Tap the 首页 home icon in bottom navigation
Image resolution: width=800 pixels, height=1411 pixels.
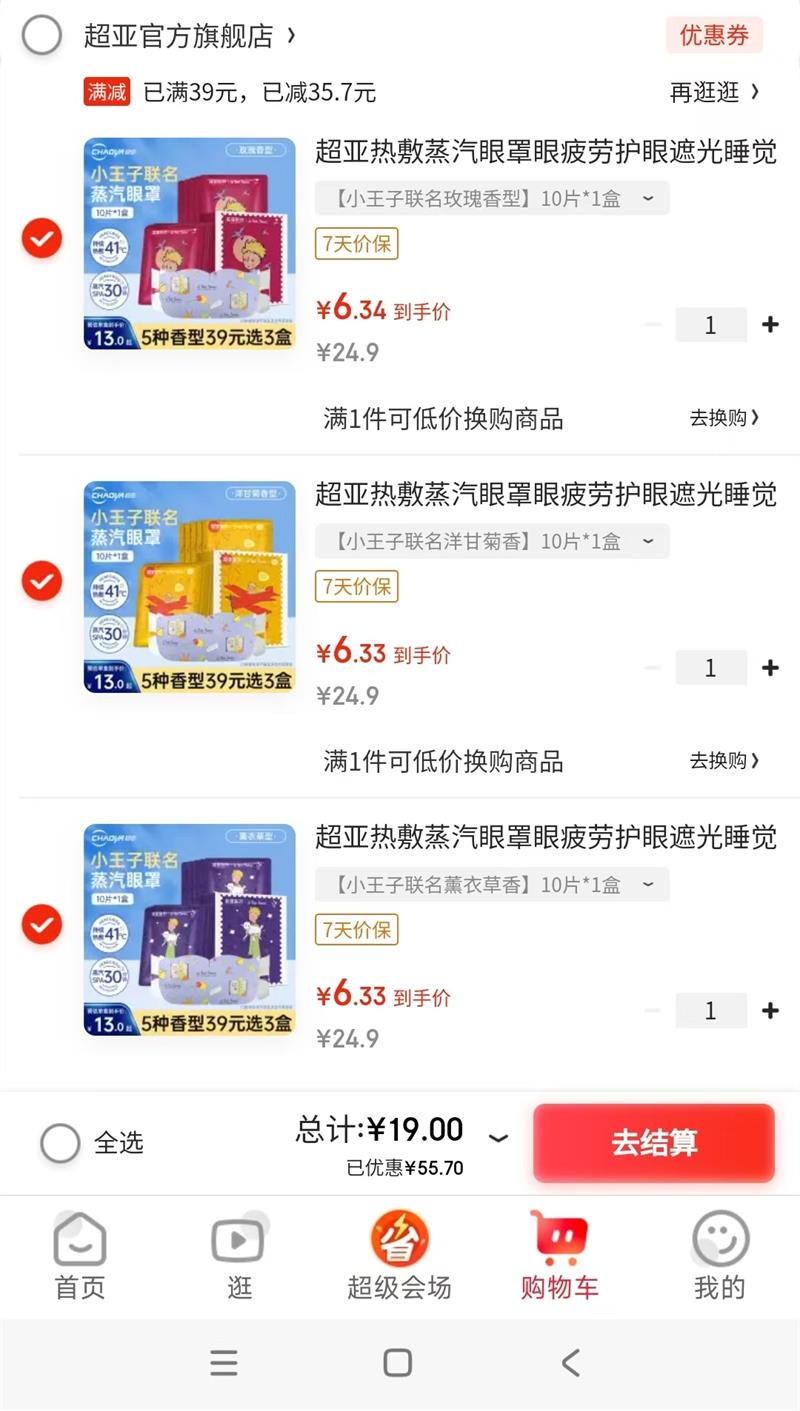click(78, 1255)
